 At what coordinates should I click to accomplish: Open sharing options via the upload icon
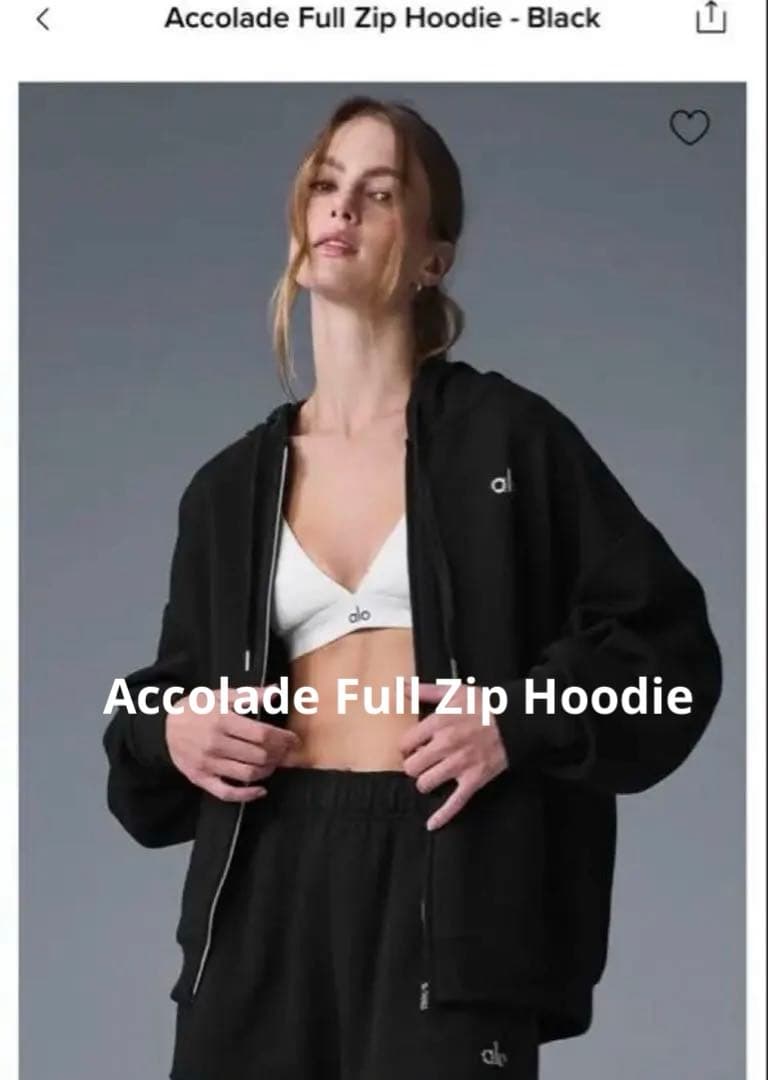pyautogui.click(x=710, y=18)
